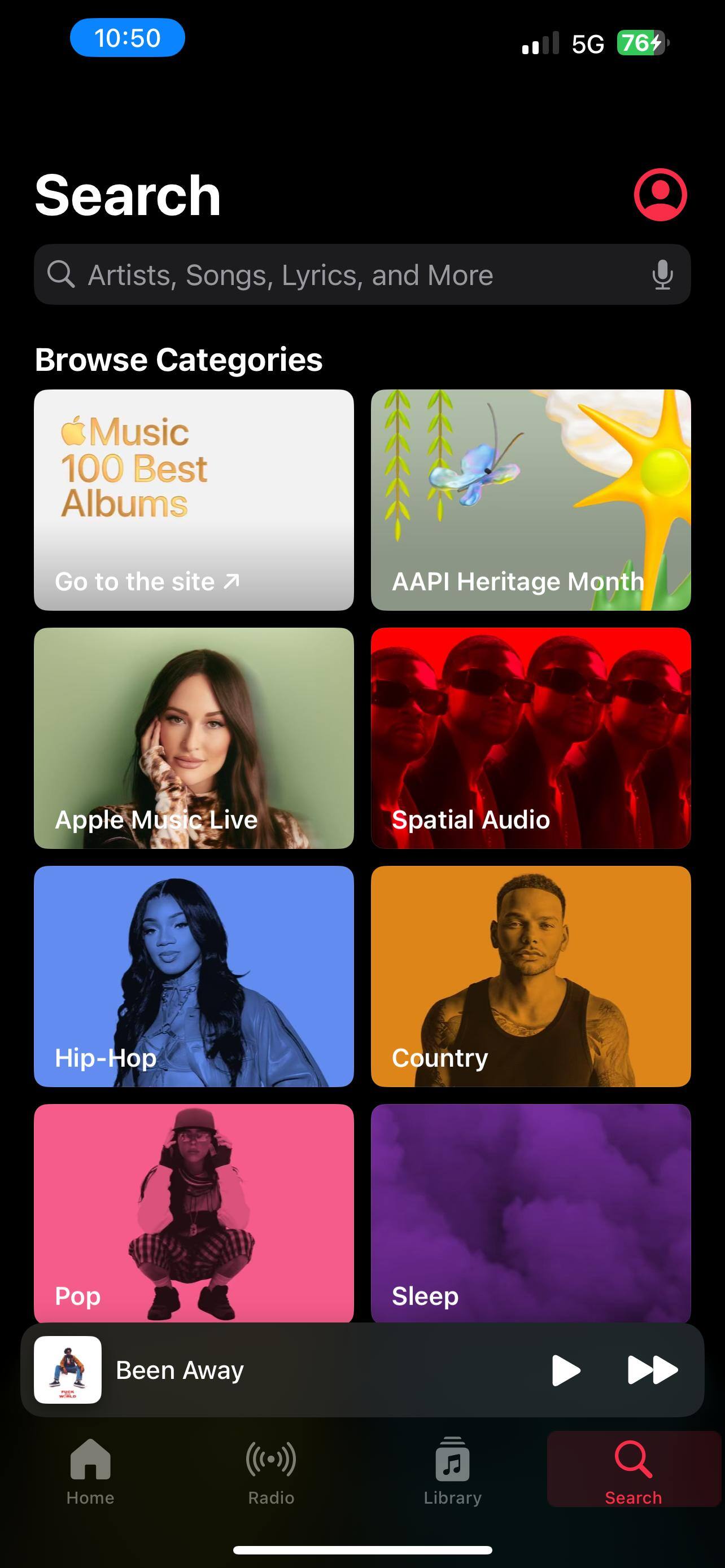The image size is (725, 1568).
Task: Open the Spatial Audio category
Action: (x=530, y=738)
